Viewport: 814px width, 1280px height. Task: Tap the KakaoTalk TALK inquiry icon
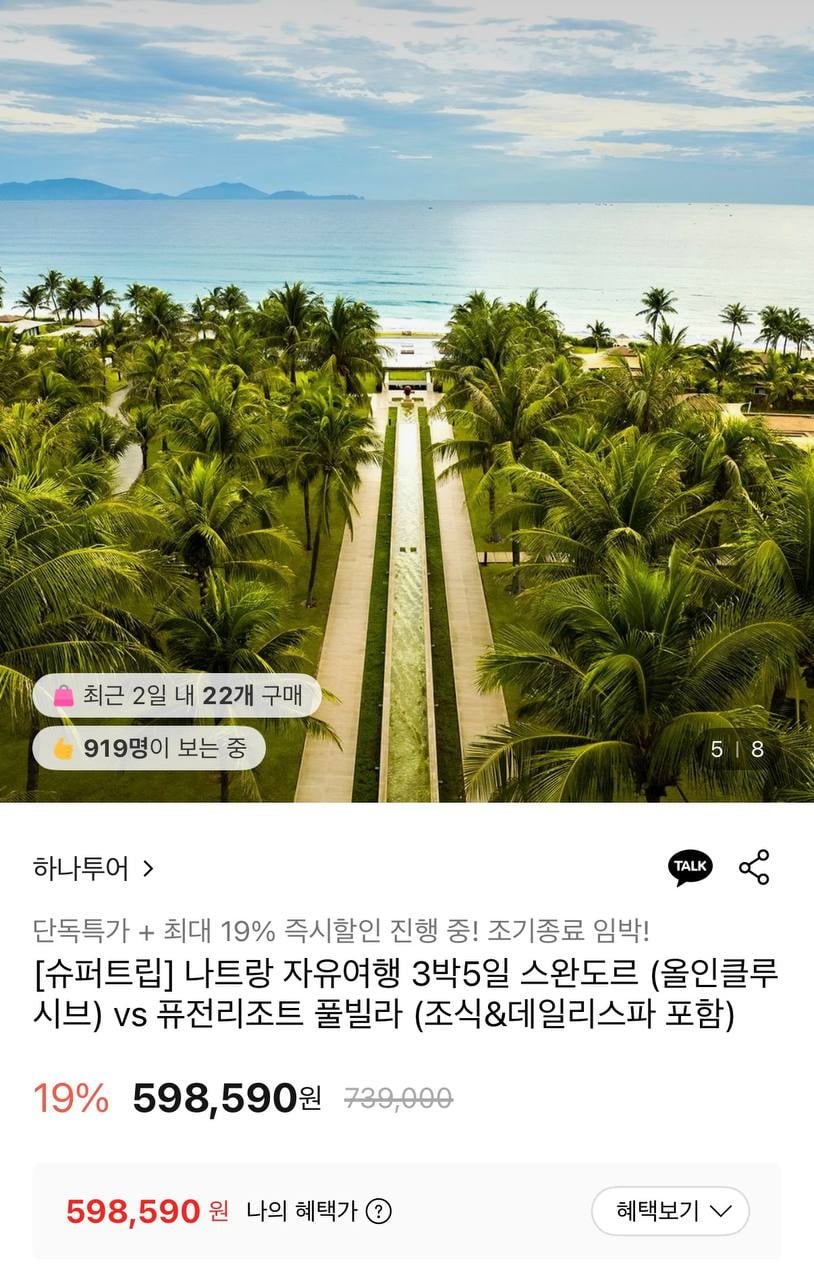[x=690, y=867]
